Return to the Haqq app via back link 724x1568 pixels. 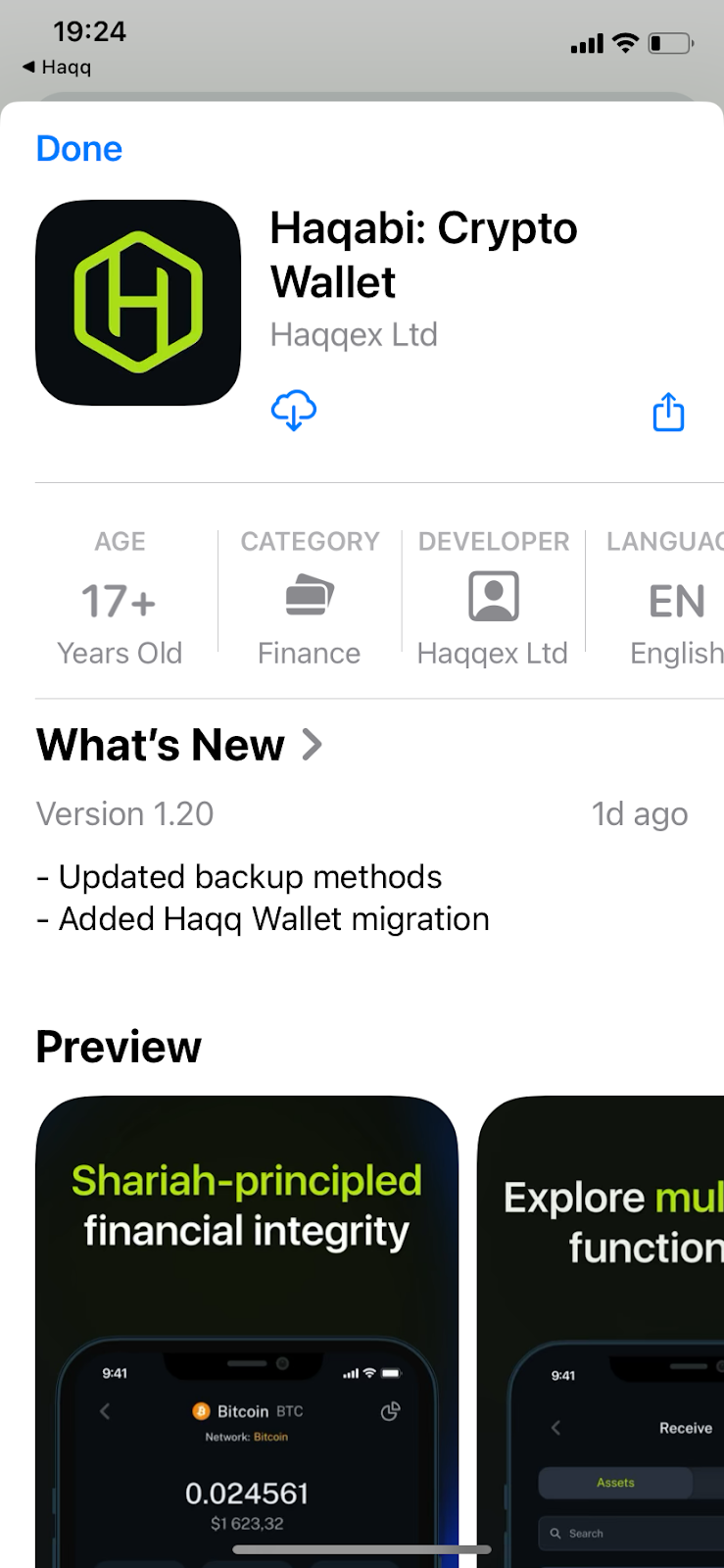(x=57, y=67)
